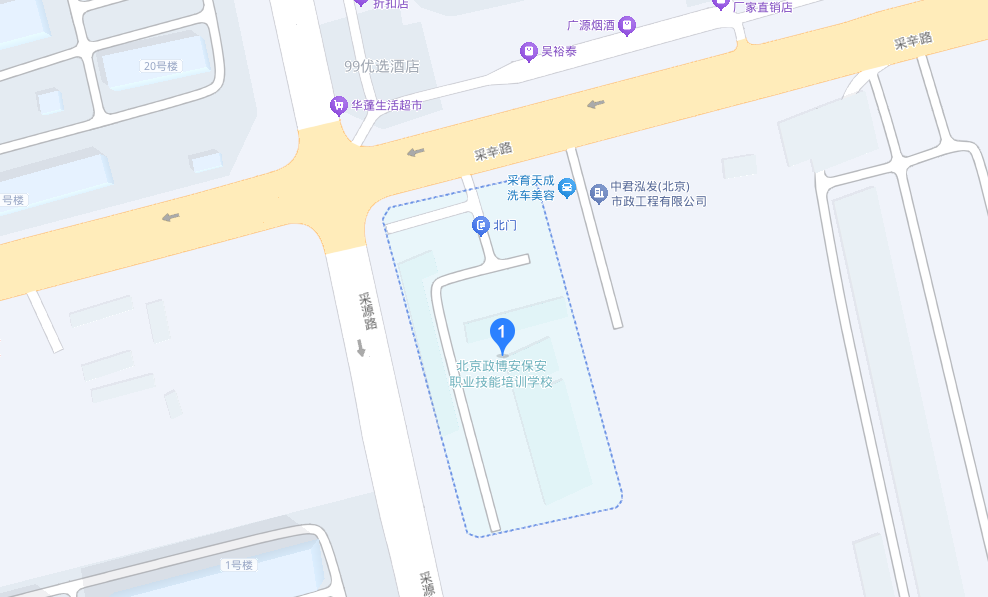The width and height of the screenshot is (988, 597).
Task: Open the 吴裕泰 shop marker
Action: click(x=528, y=51)
